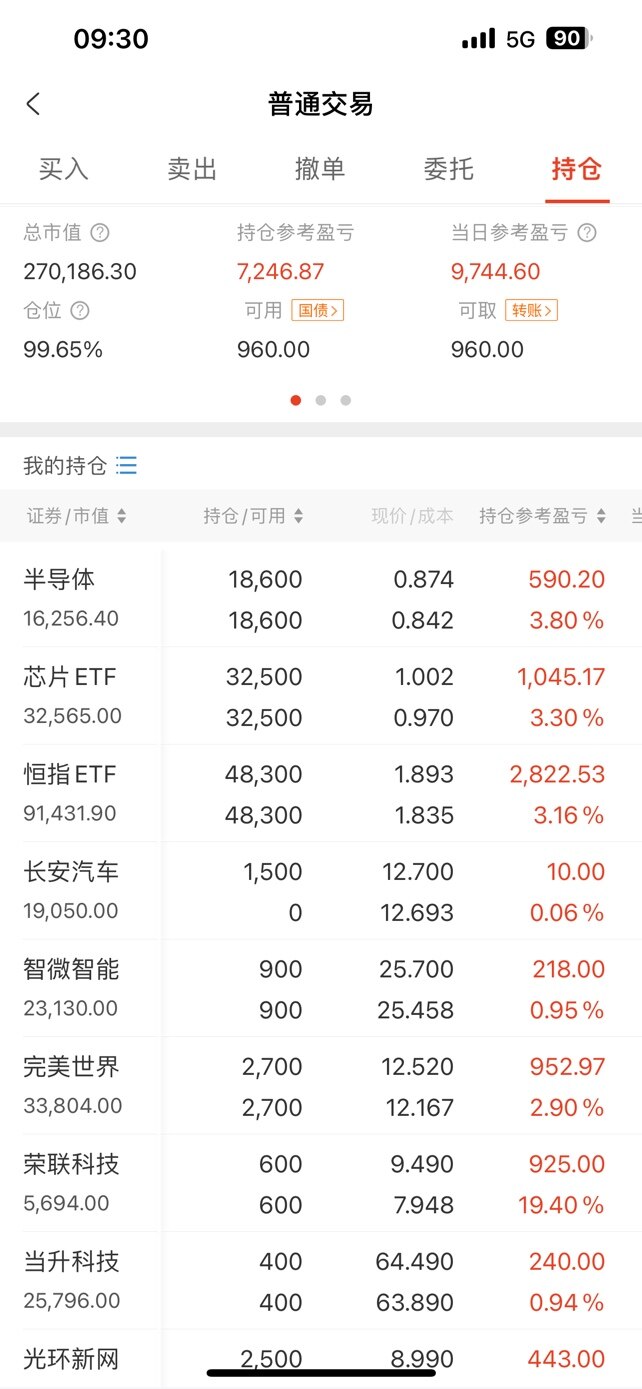Image resolution: width=642 pixels, height=1389 pixels.
Task: Switch to the 买入 tab
Action: click(64, 169)
